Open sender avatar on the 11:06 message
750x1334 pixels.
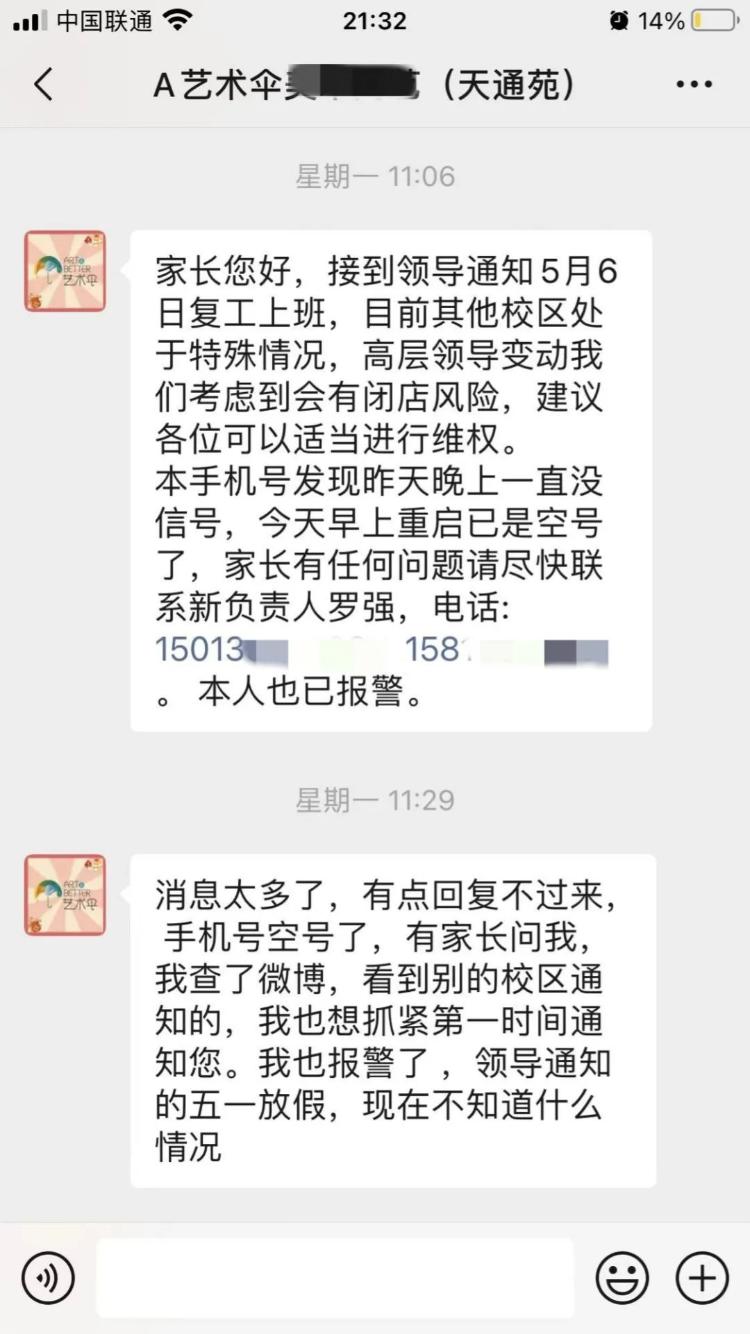65,271
